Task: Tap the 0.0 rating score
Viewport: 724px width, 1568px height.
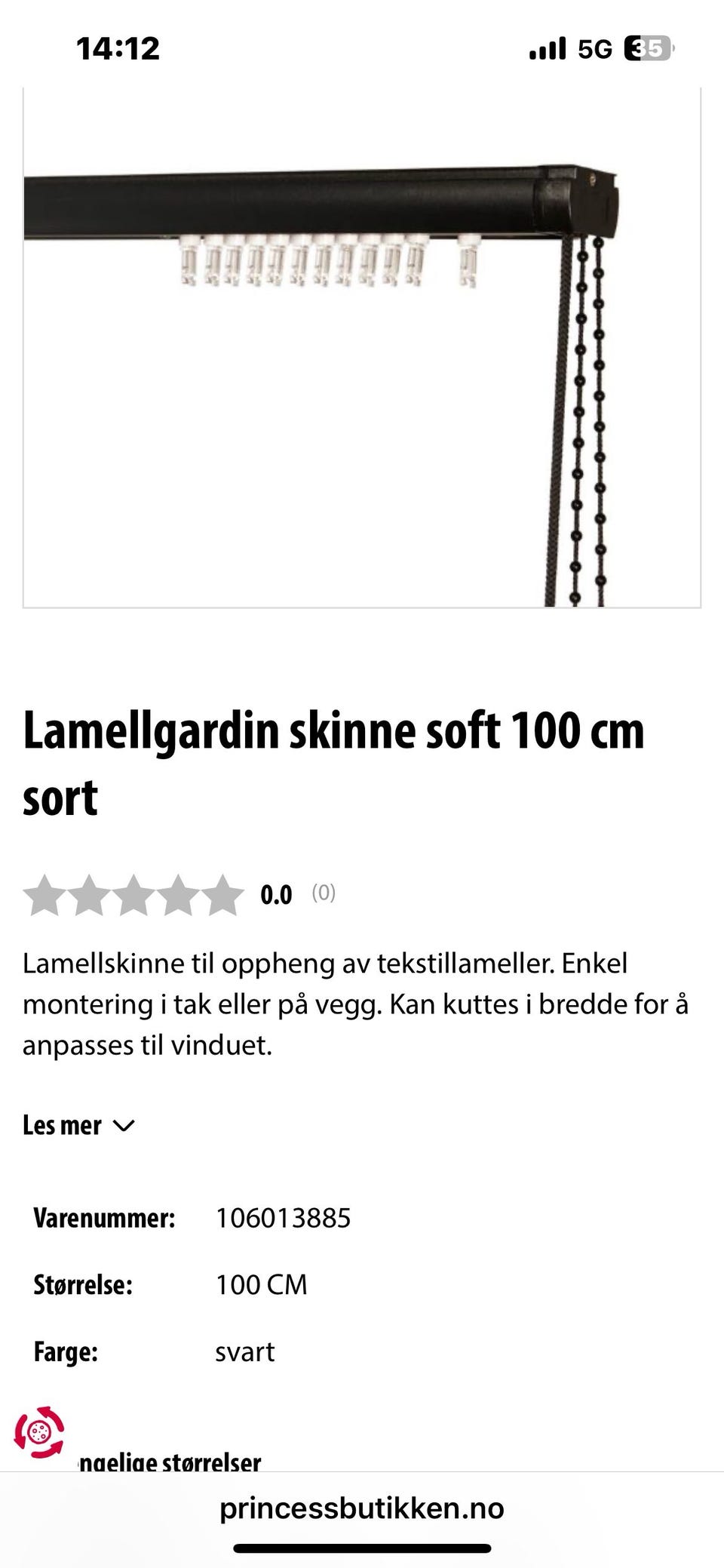Action: pos(275,896)
